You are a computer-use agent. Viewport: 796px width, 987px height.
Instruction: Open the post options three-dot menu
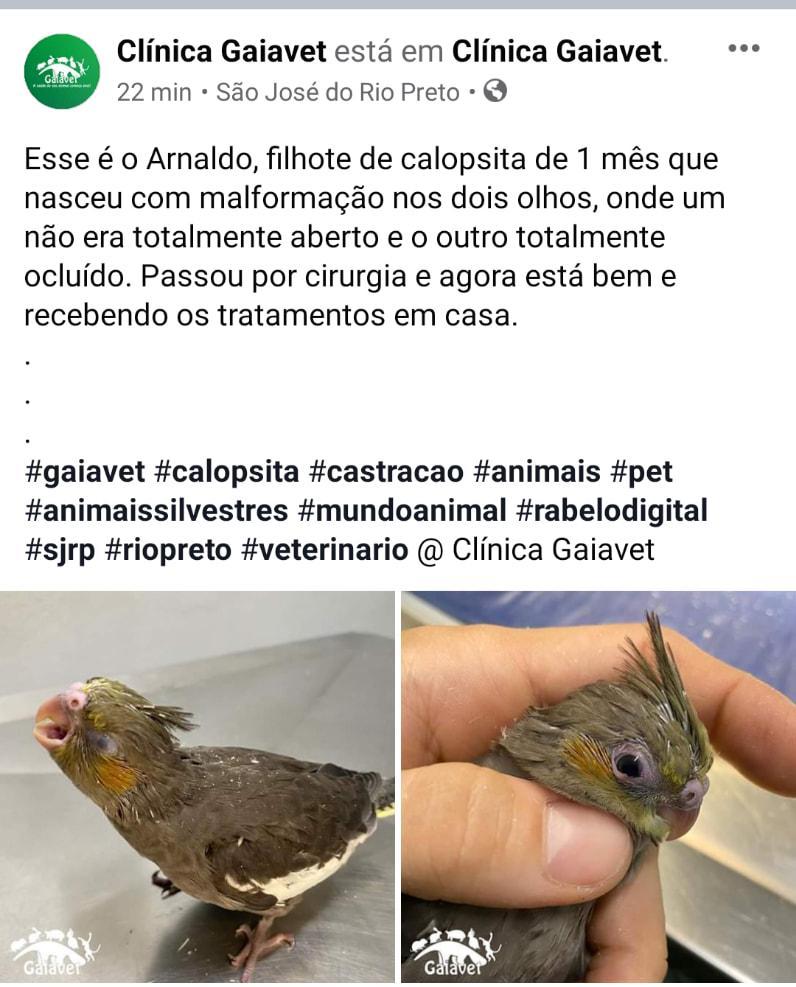tap(742, 46)
